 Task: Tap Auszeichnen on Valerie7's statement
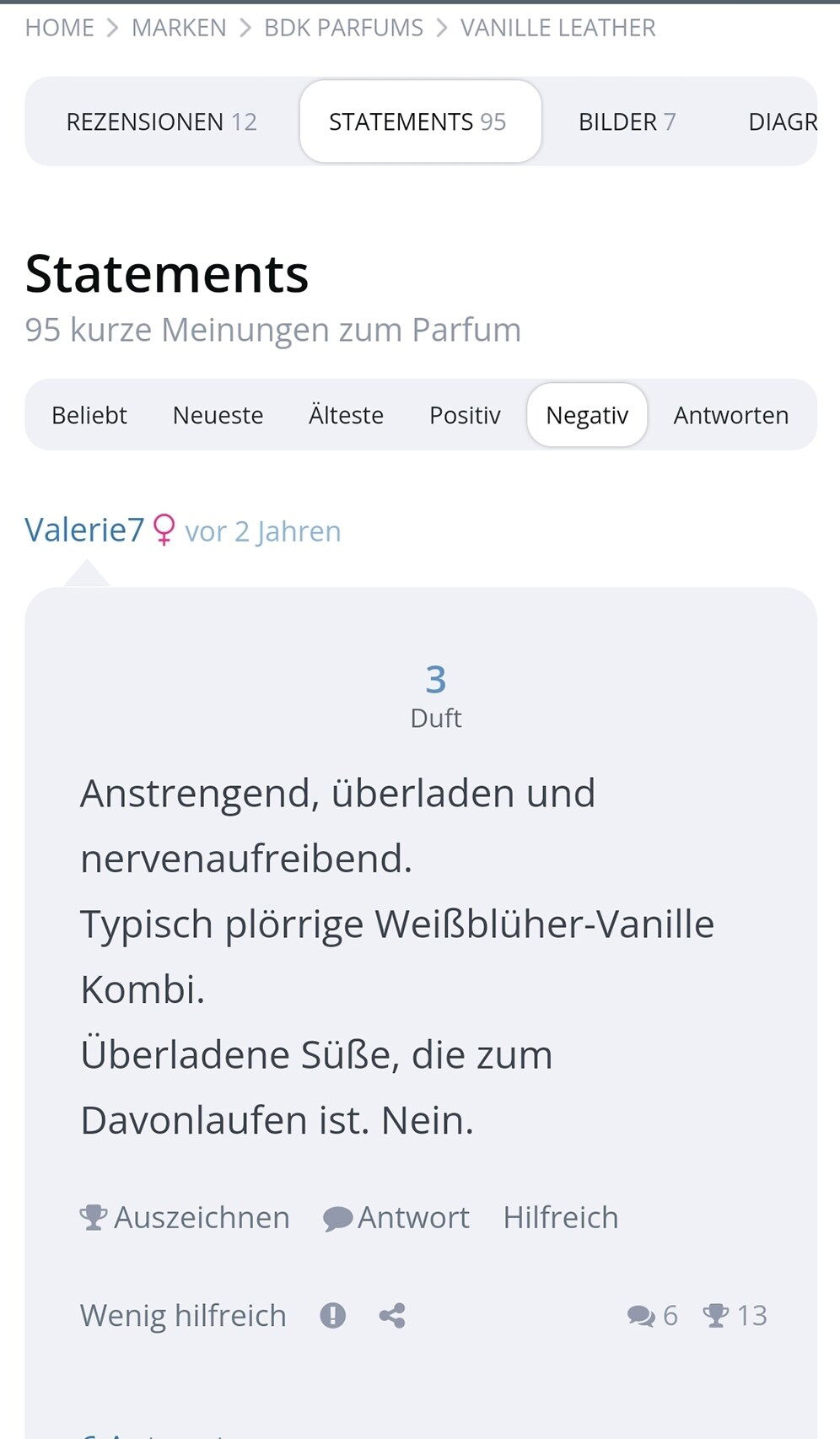pyautogui.click(x=184, y=1217)
